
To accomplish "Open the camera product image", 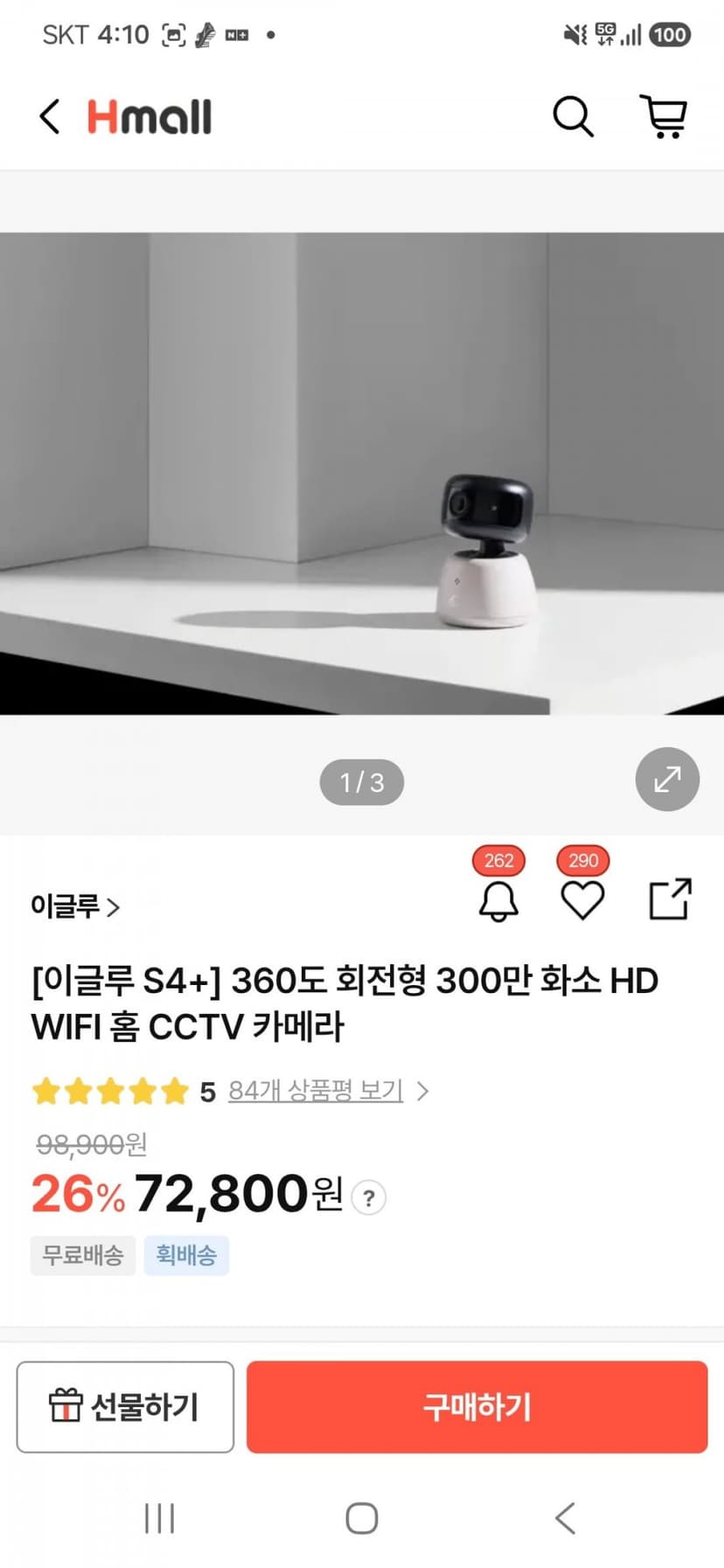I will pos(362,474).
